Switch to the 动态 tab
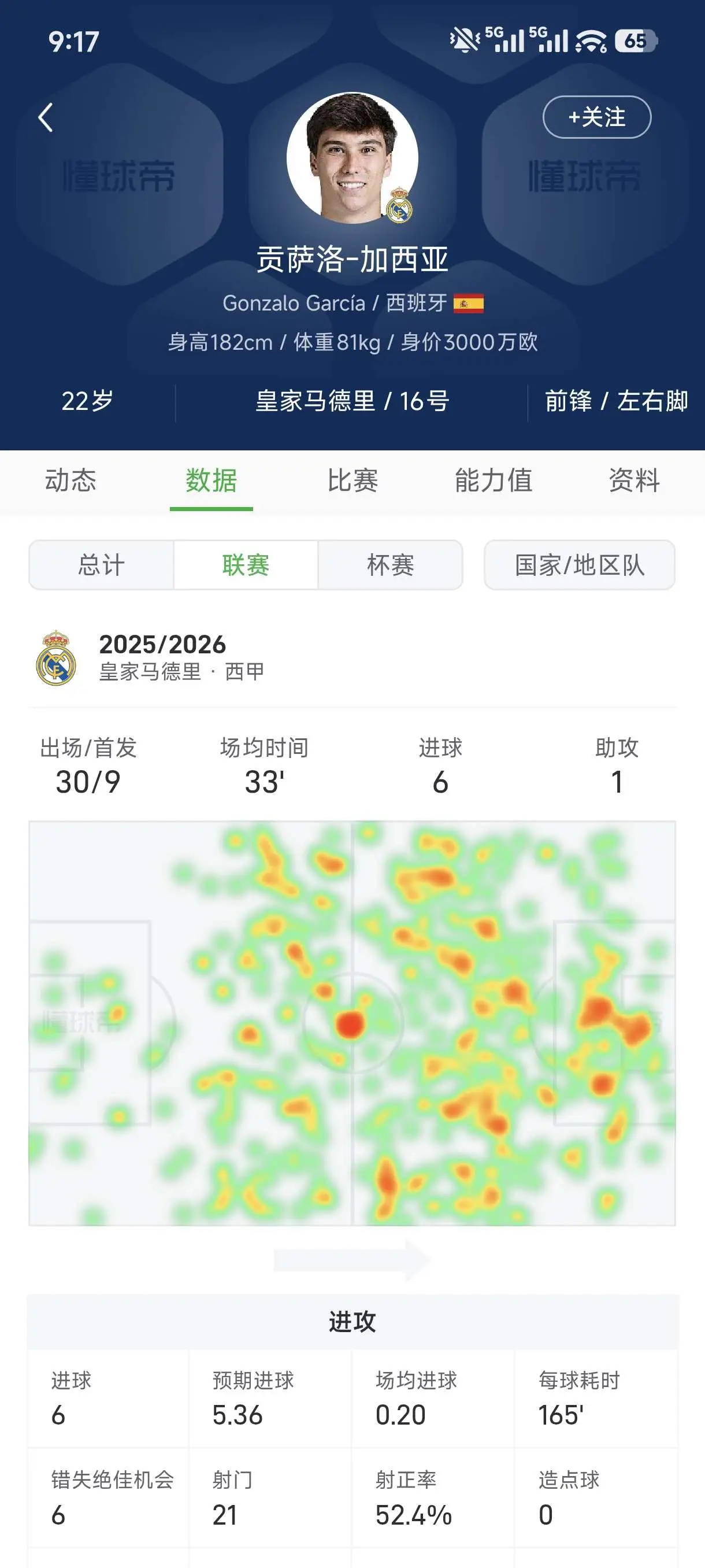 click(x=70, y=480)
